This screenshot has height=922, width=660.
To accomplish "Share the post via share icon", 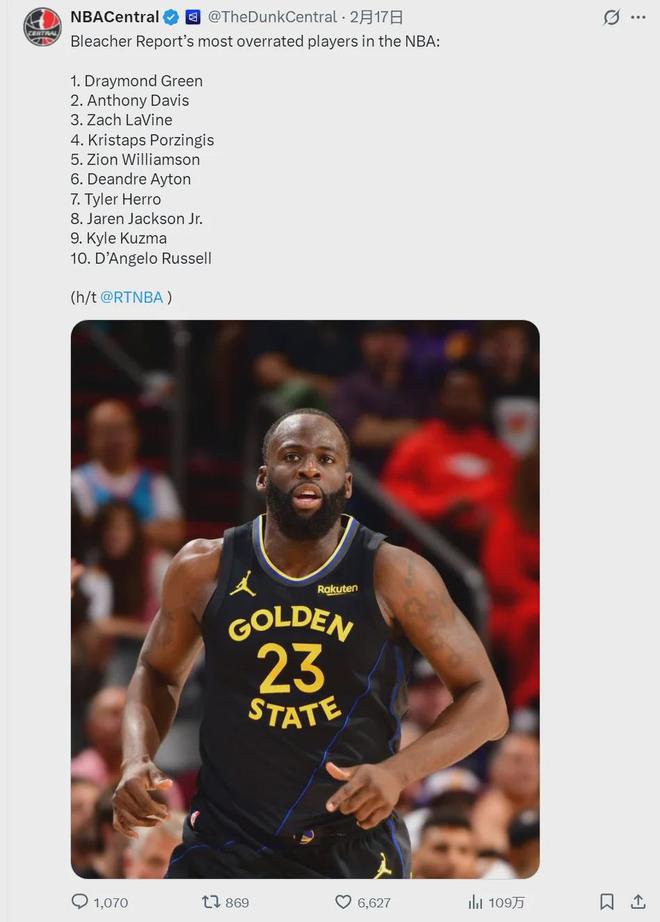I will click(638, 902).
